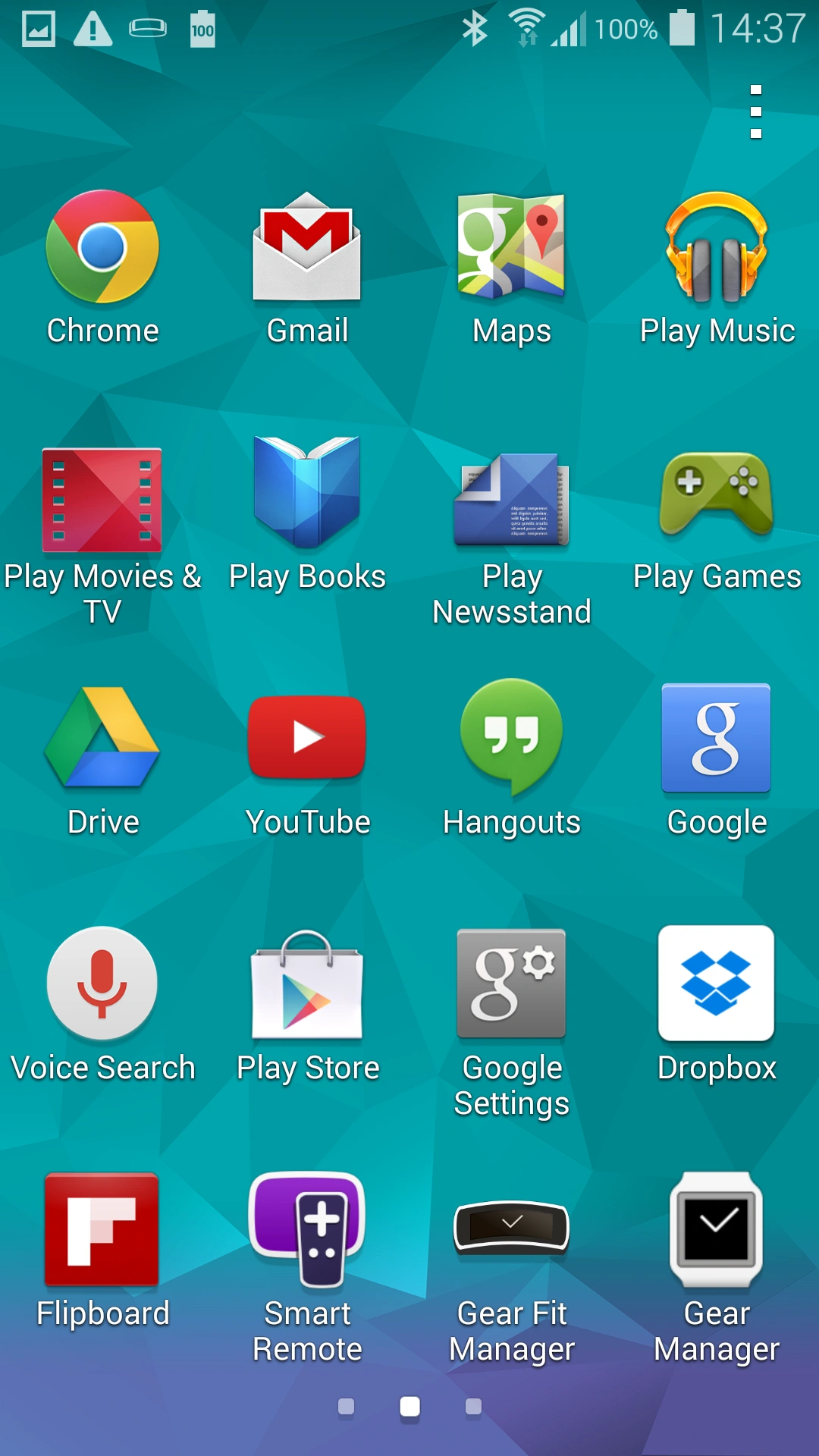The height and width of the screenshot is (1456, 819).
Task: Open the app drawer overflow menu
Action: pyautogui.click(x=755, y=111)
